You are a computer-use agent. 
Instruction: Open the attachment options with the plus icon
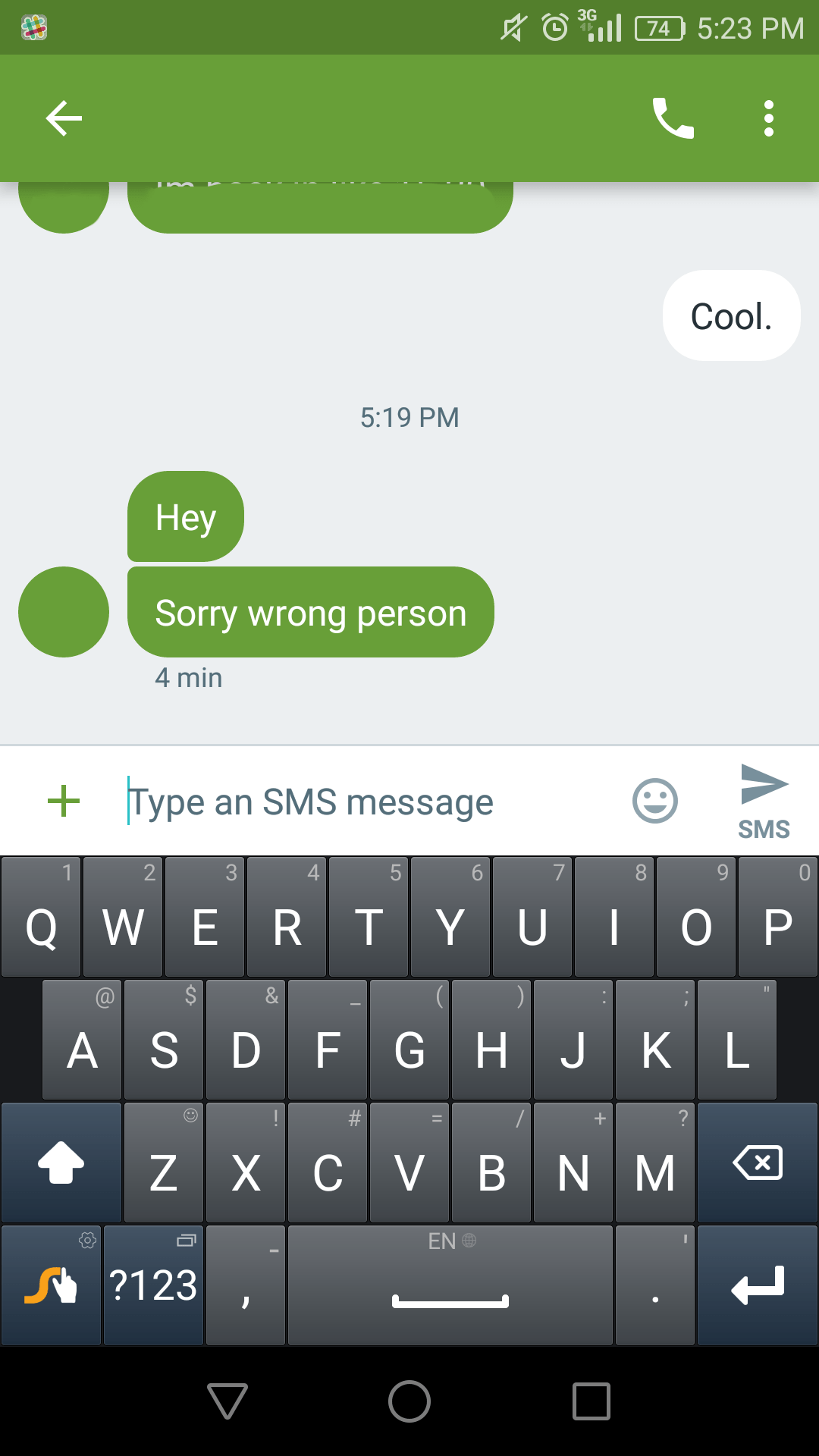coord(64,800)
